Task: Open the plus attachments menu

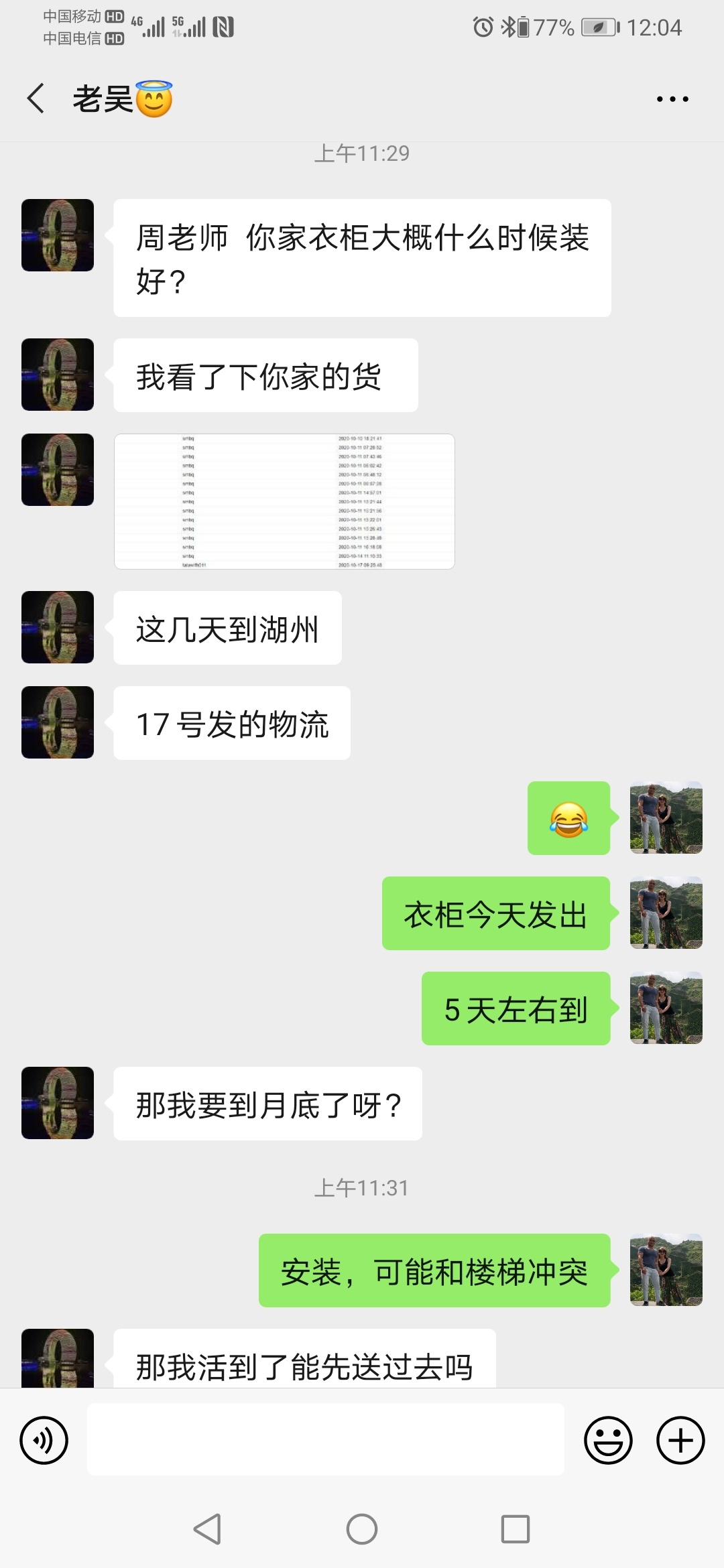Action: coord(680,1440)
